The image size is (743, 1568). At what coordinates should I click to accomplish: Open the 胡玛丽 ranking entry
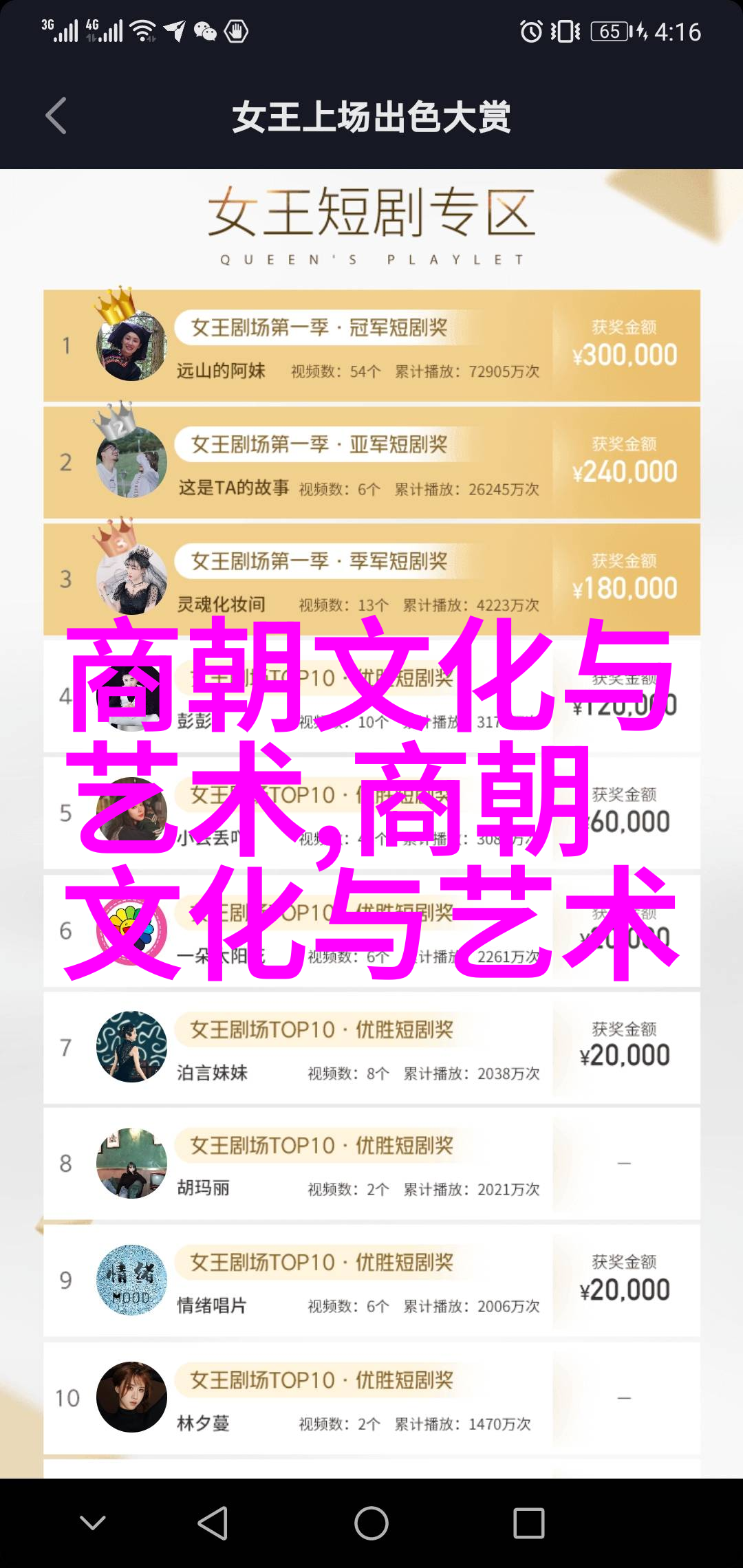(x=371, y=1164)
